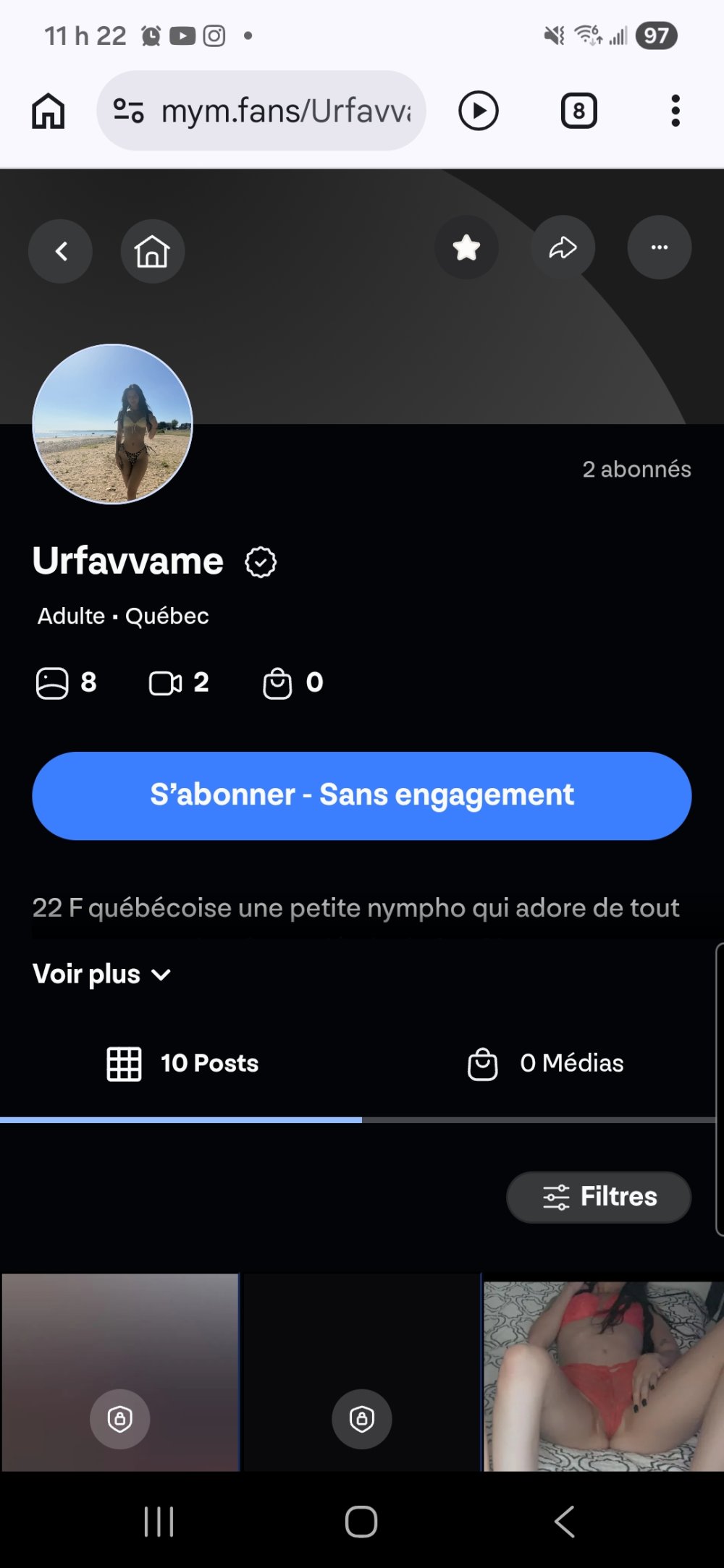
Task: Add Urfavvame to favorites with the star
Action: pos(466,248)
